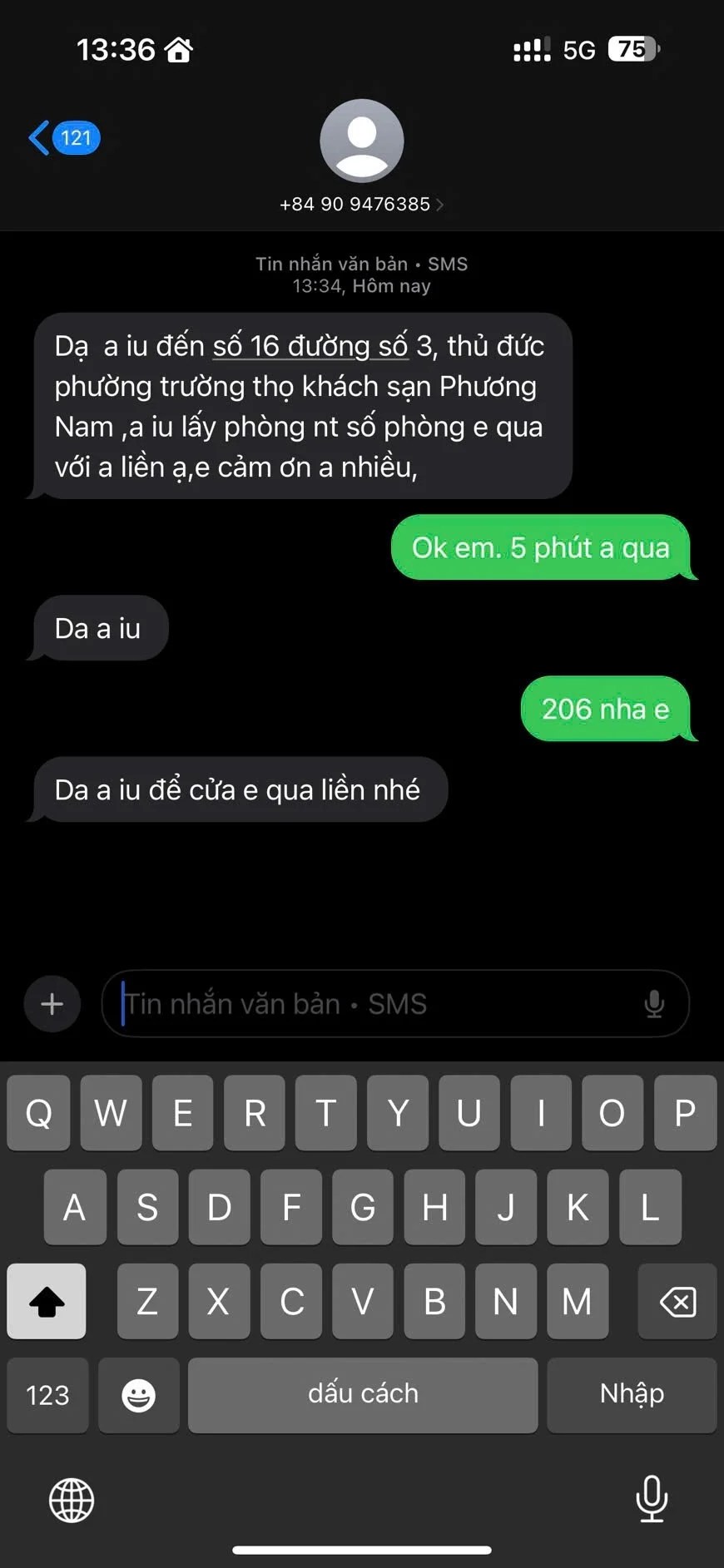Delete a character with the backspace key
The image size is (724, 1568).
click(x=677, y=1301)
